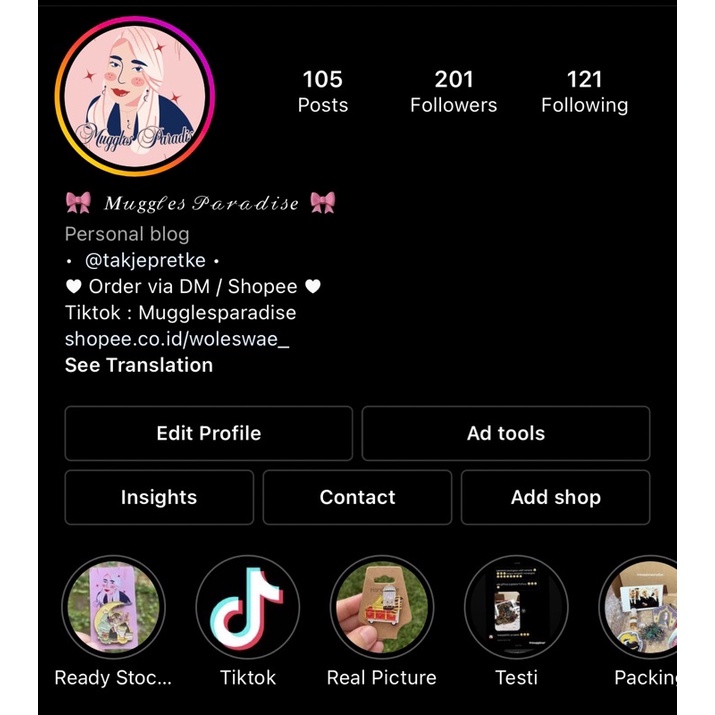Image resolution: width=715 pixels, height=715 pixels.
Task: Open the shopee.co.id/woleswae_ link
Action: coord(177,339)
